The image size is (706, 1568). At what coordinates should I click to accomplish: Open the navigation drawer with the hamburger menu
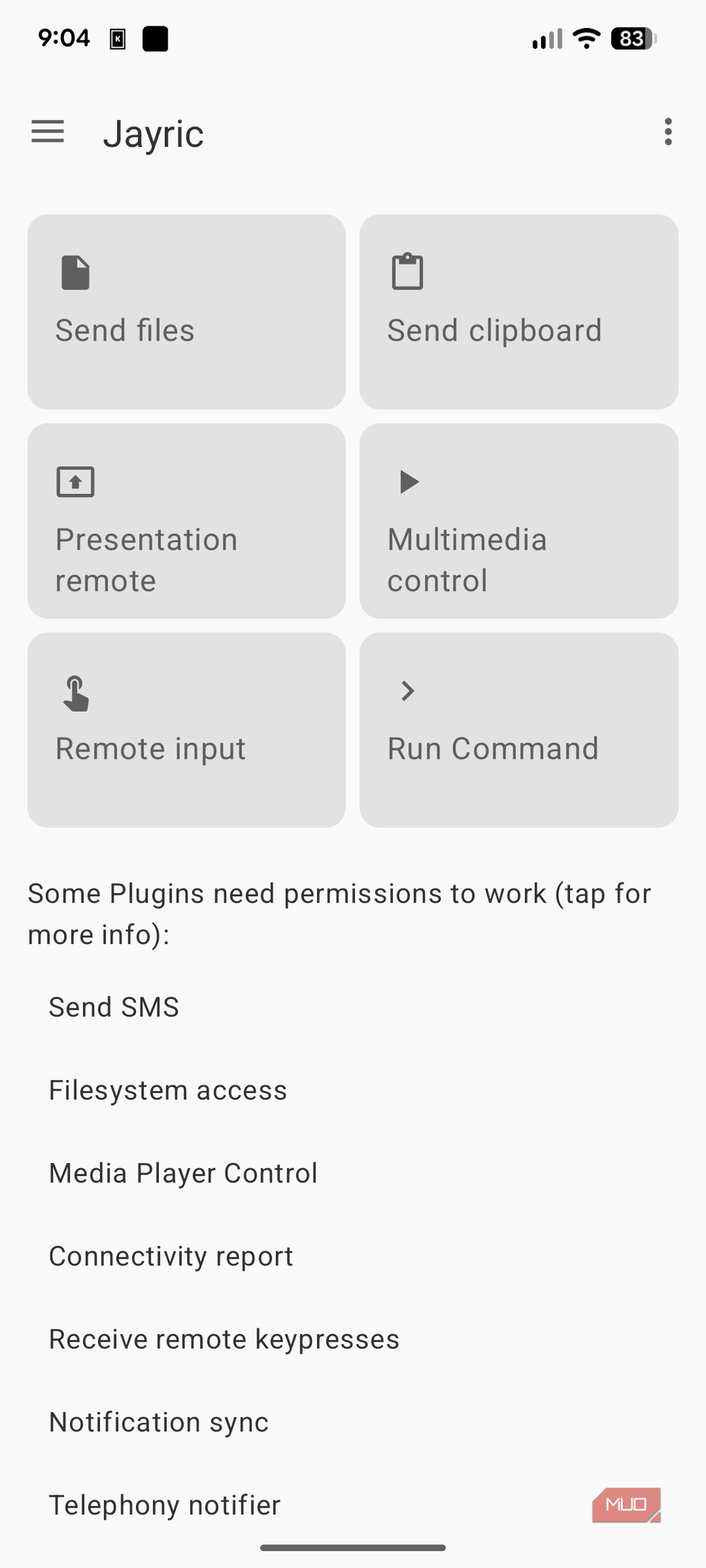(x=47, y=132)
